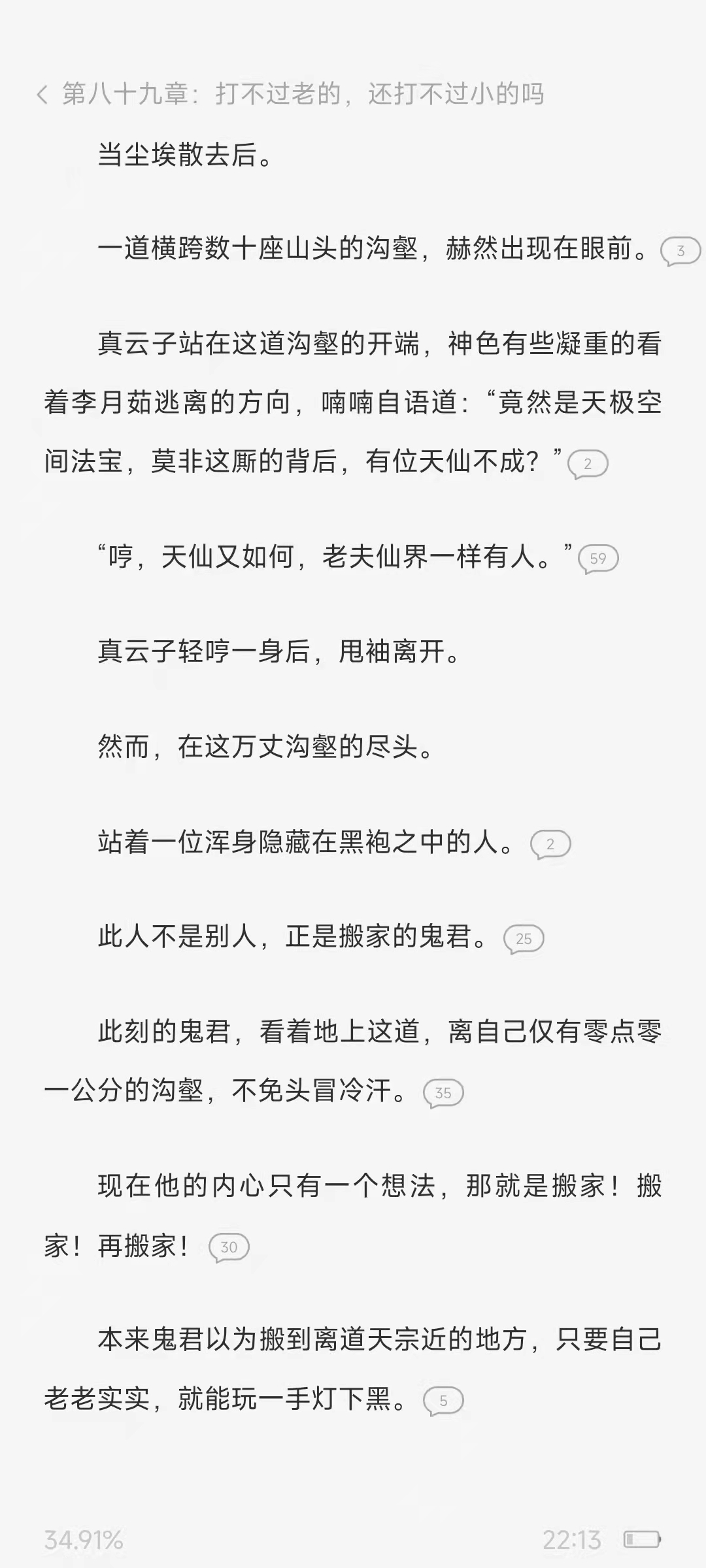View the 59 comments on 老夫仙界一样有人
The height and width of the screenshot is (1568, 706).
coord(598,559)
